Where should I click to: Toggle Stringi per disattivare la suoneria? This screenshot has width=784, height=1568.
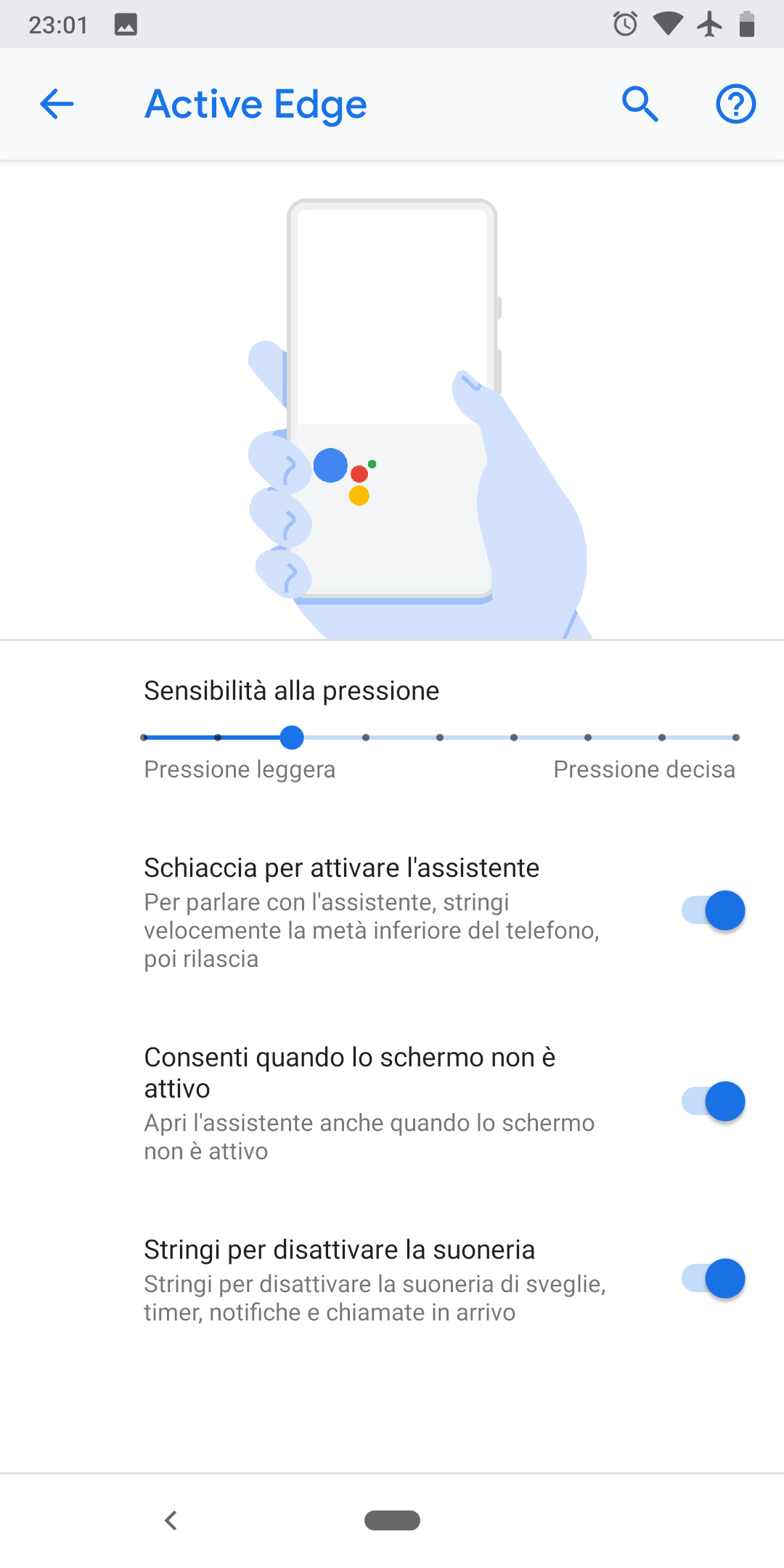pos(713,1278)
